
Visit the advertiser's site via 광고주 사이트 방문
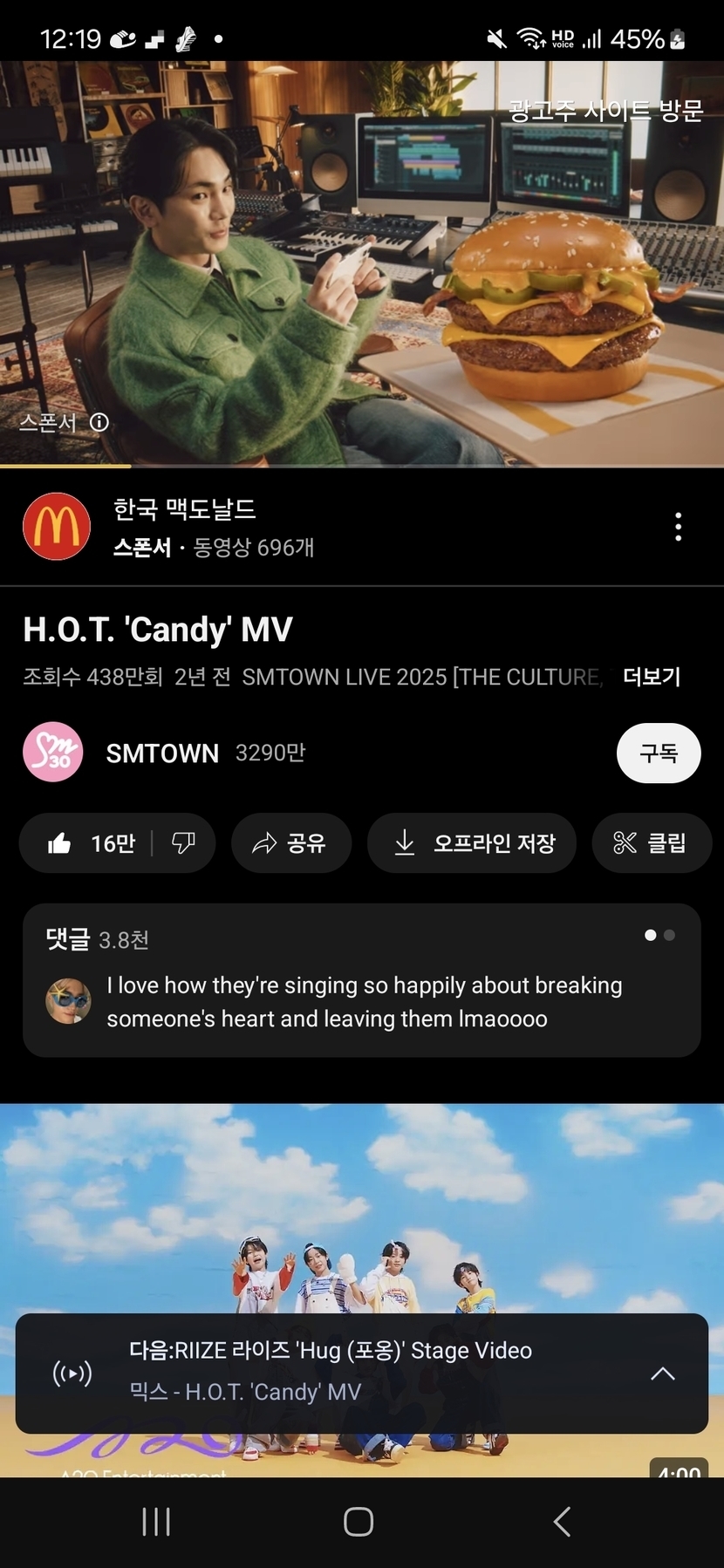605,111
